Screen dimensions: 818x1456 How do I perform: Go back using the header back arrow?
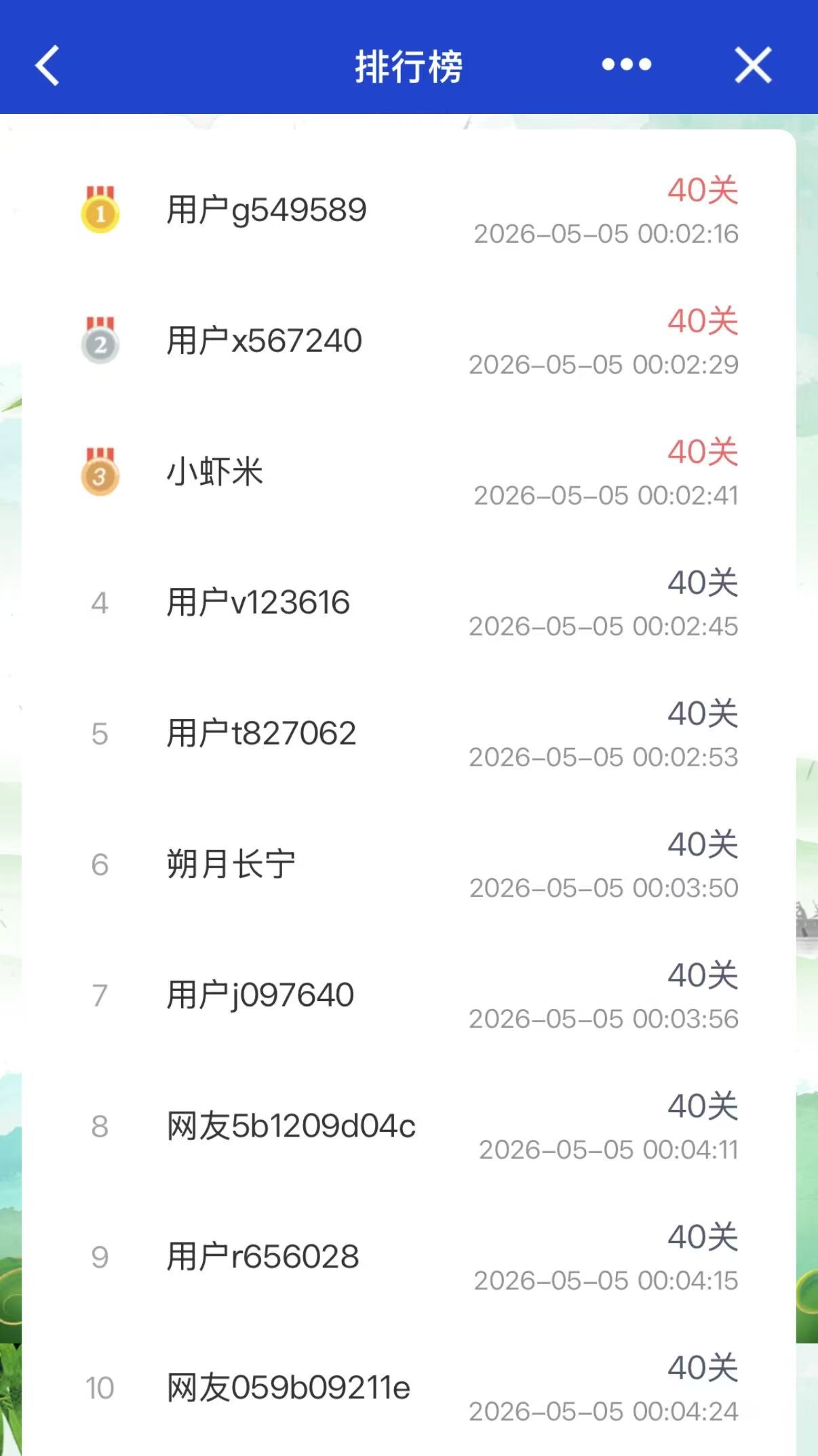tap(47, 66)
